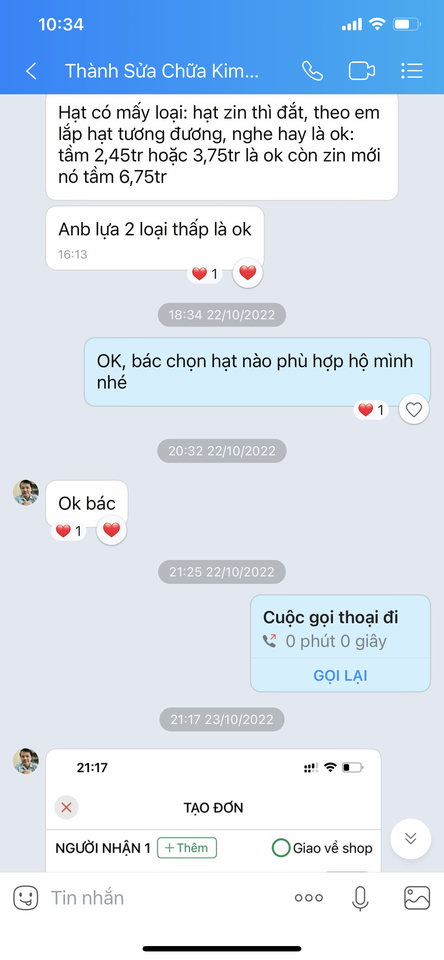Start a voice call with Thành
Image resolution: width=444 pixels, height=960 pixels.
[x=312, y=71]
